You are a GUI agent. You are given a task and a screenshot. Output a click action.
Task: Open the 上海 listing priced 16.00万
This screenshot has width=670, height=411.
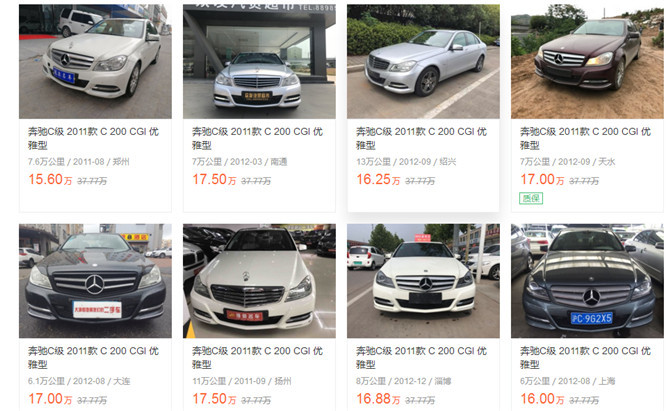coord(586,281)
